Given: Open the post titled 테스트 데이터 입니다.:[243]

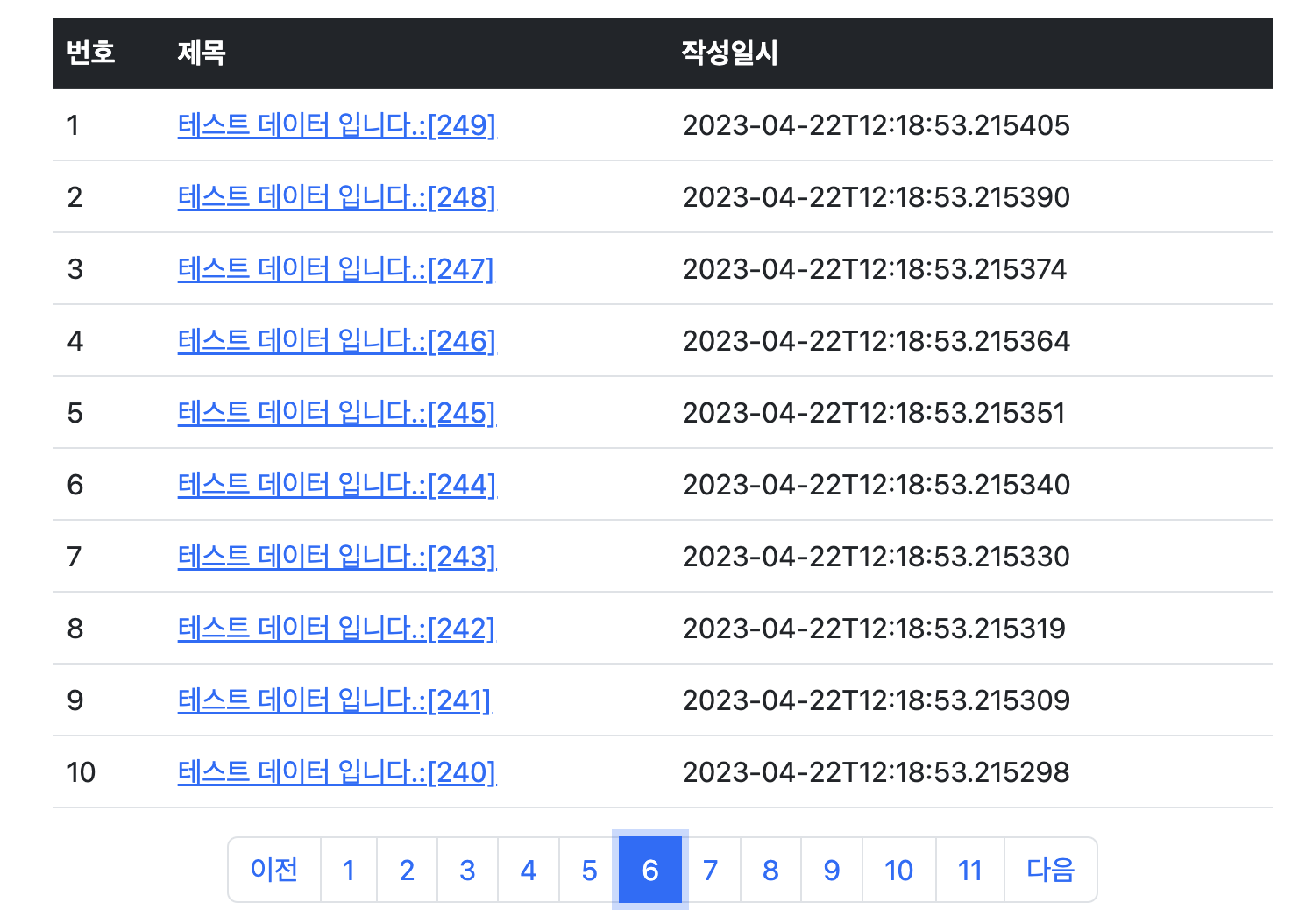Looking at the screenshot, I should click(x=337, y=557).
